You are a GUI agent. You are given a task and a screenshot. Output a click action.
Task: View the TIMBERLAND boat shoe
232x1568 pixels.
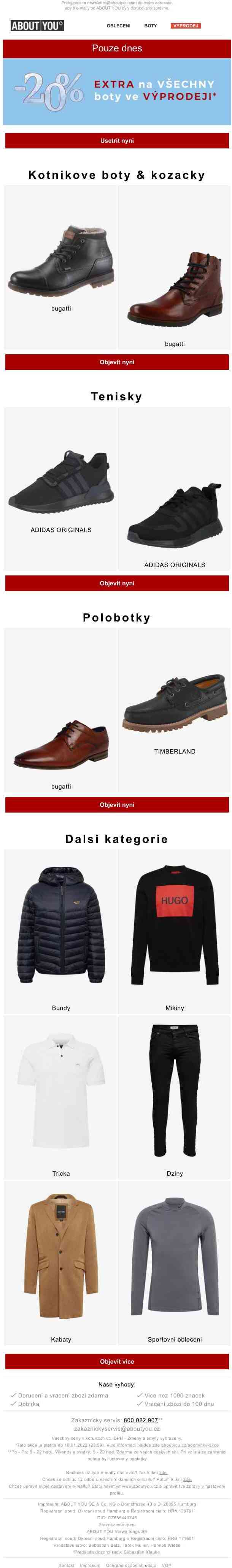coord(174,706)
